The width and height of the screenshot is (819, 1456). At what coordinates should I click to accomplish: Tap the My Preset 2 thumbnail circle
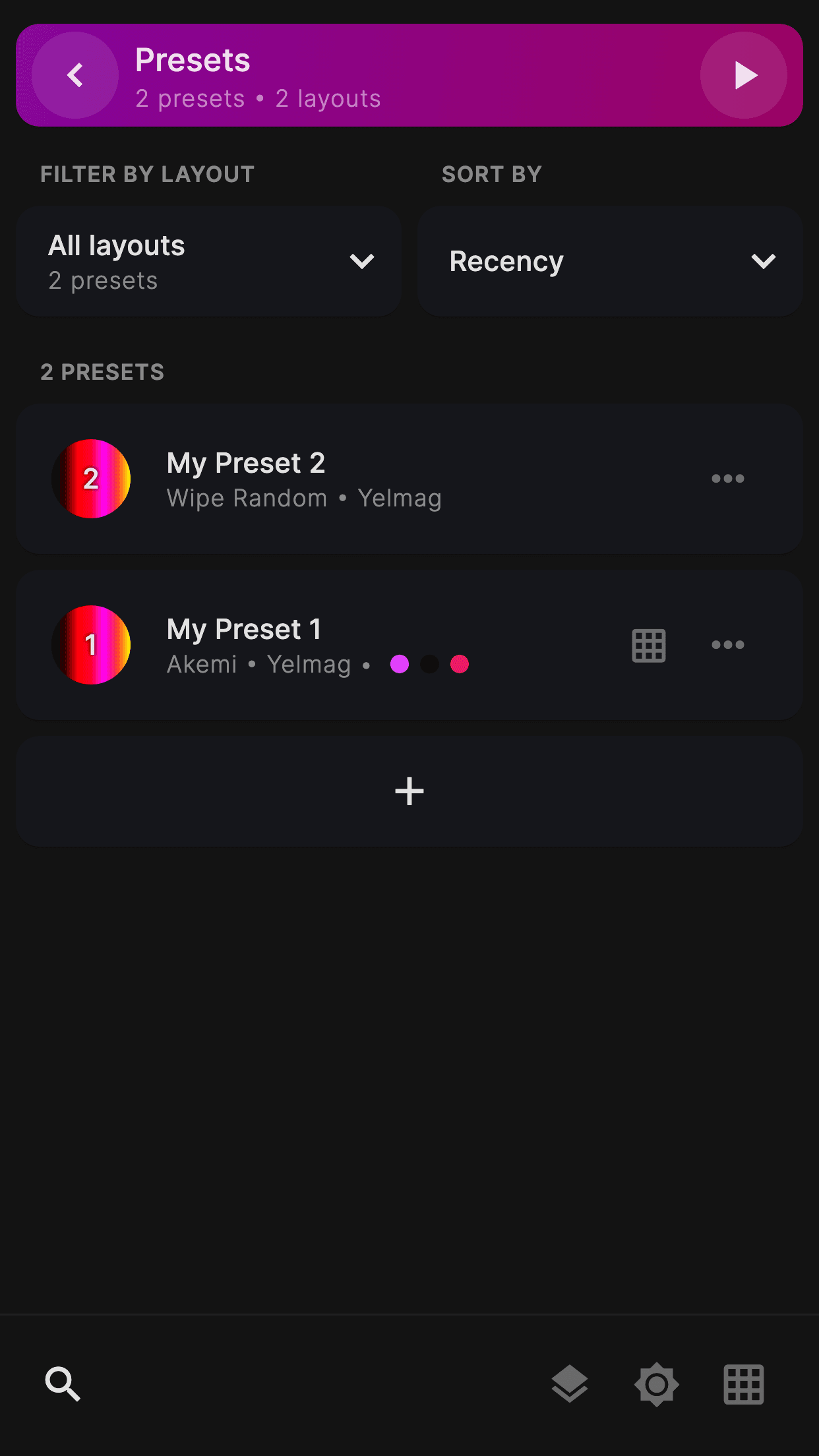(x=90, y=479)
